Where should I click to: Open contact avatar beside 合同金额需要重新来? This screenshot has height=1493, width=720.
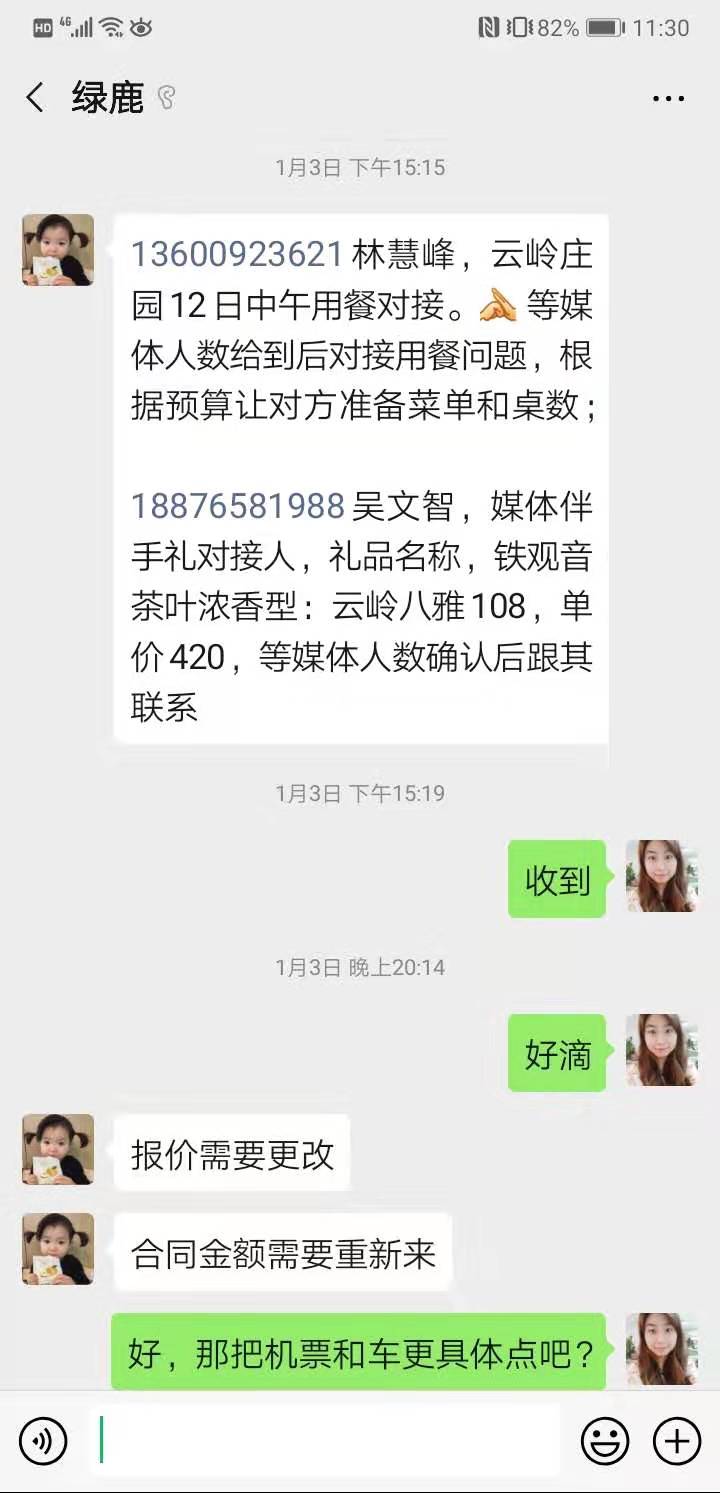[58, 1249]
